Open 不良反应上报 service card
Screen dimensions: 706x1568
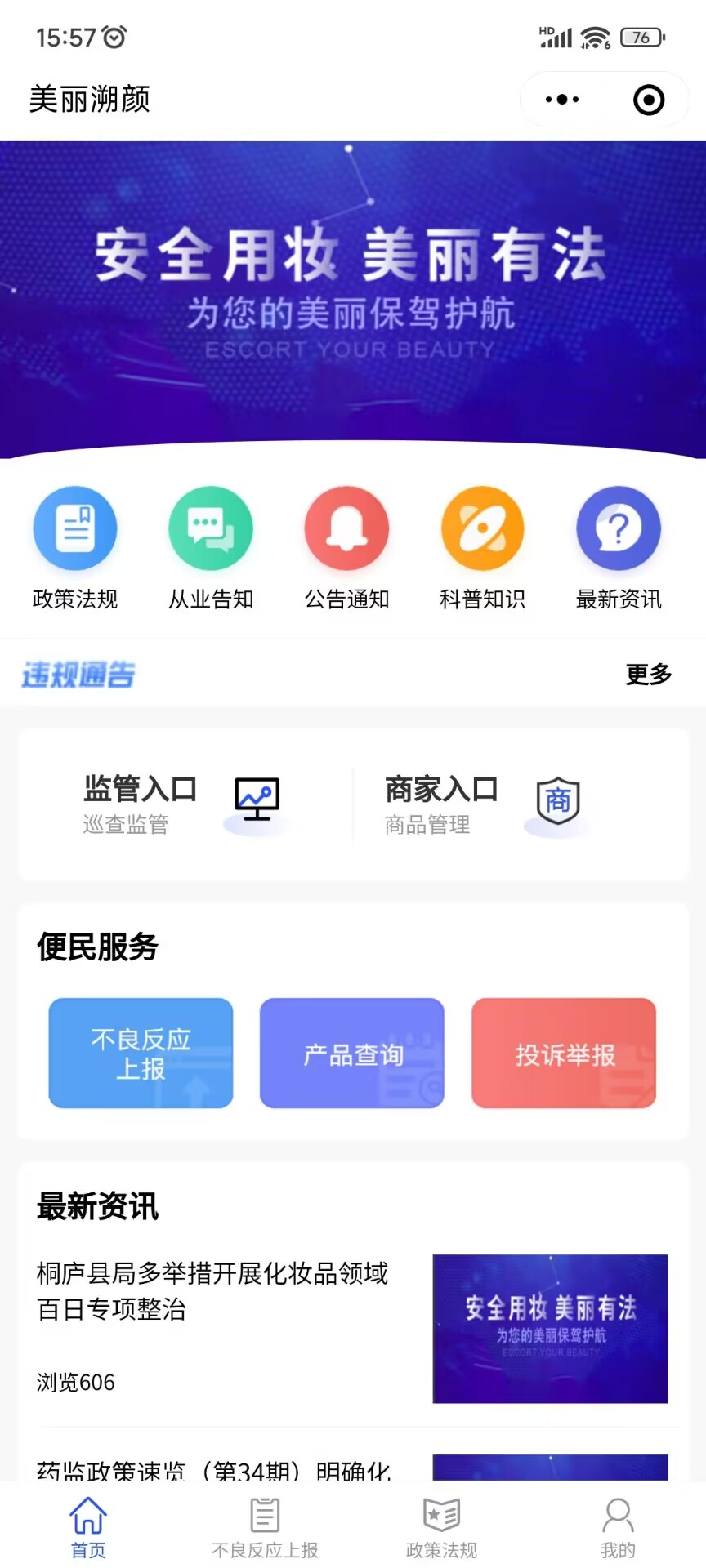(141, 1053)
